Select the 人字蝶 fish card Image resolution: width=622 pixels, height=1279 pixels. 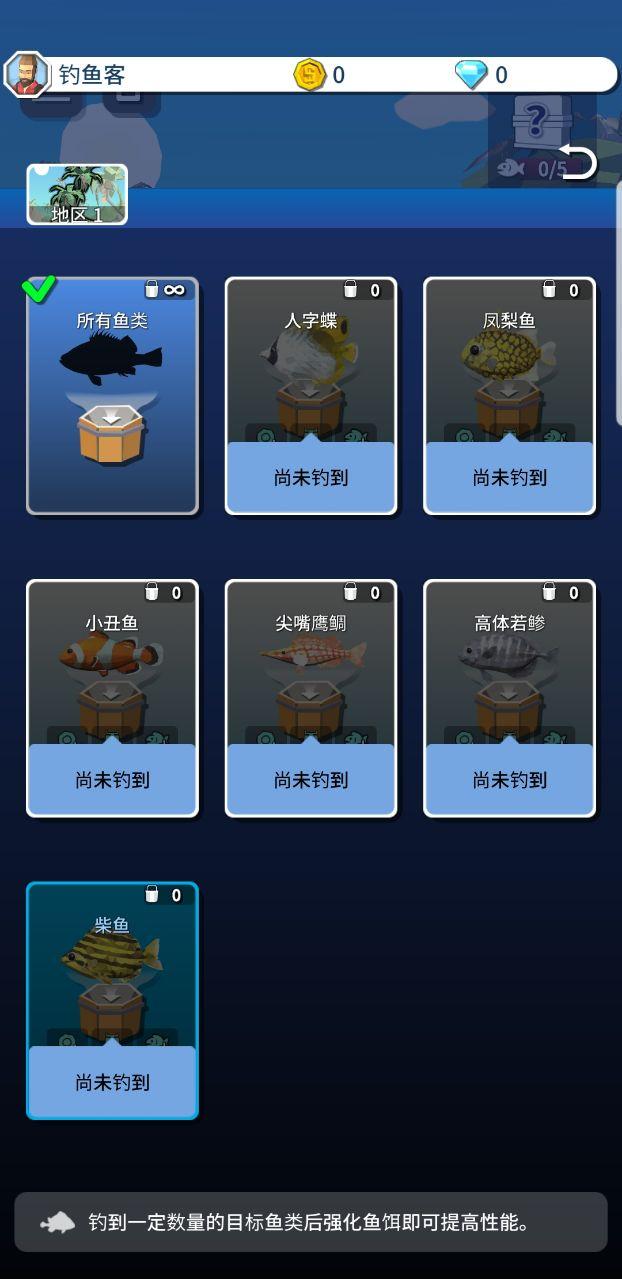311,396
